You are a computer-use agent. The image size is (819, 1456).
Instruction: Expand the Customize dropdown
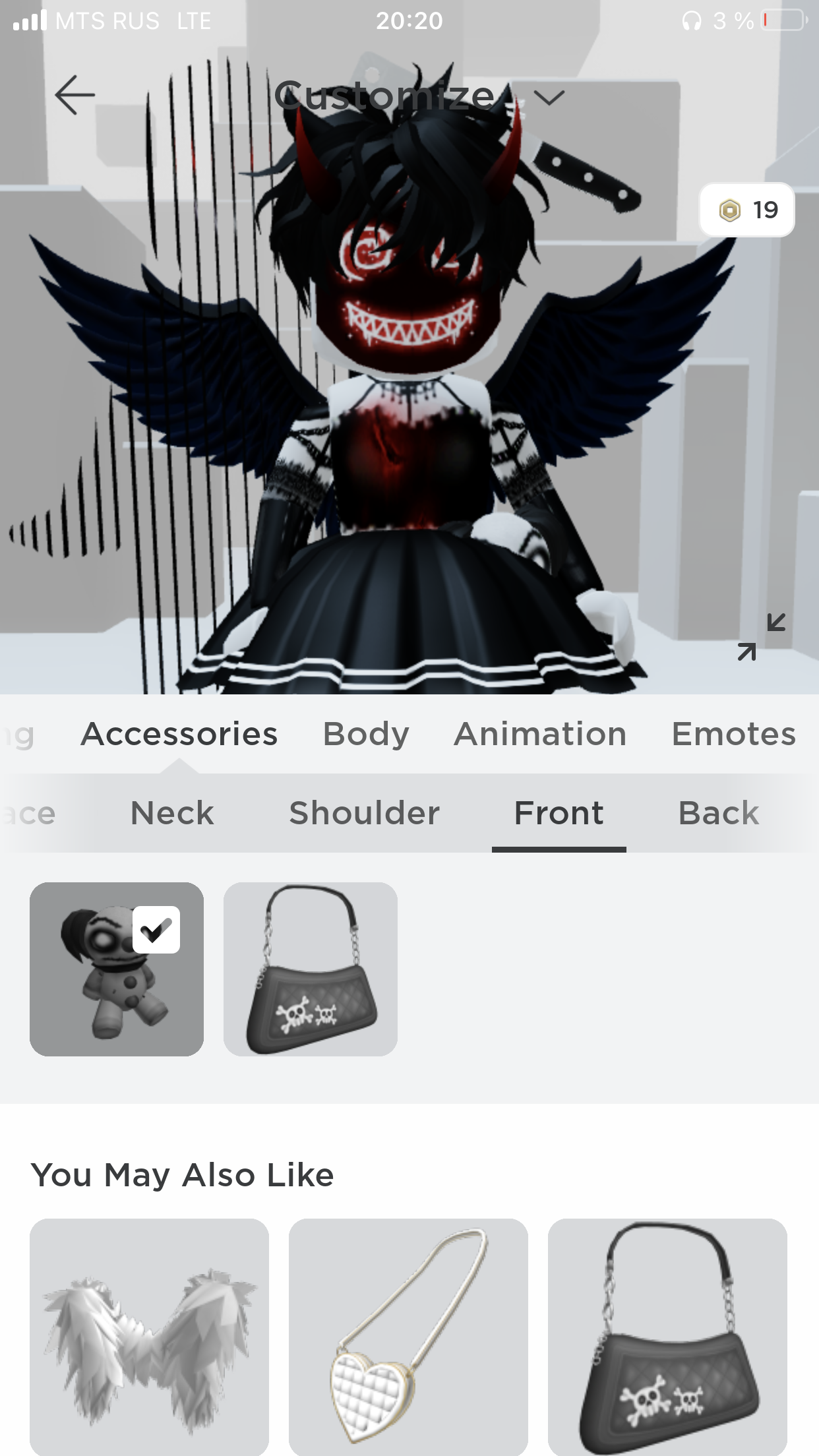click(548, 98)
